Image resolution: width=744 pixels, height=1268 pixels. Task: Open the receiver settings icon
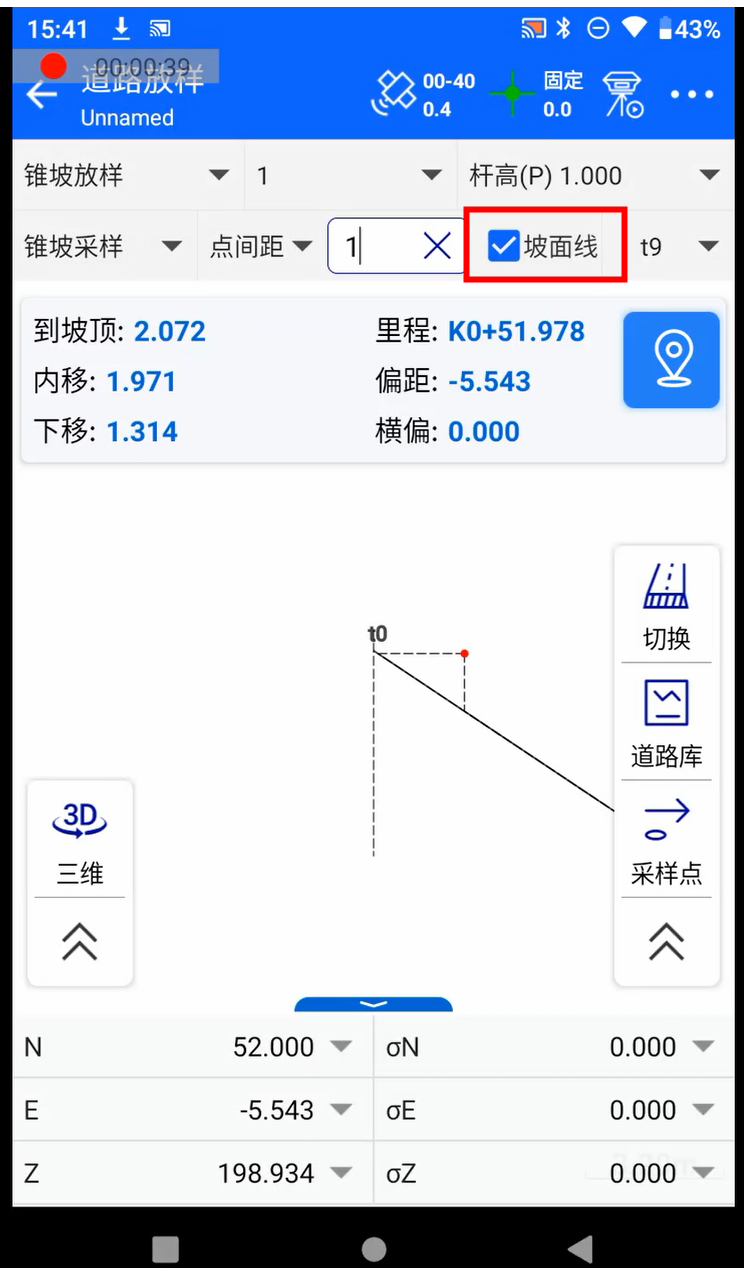622,95
